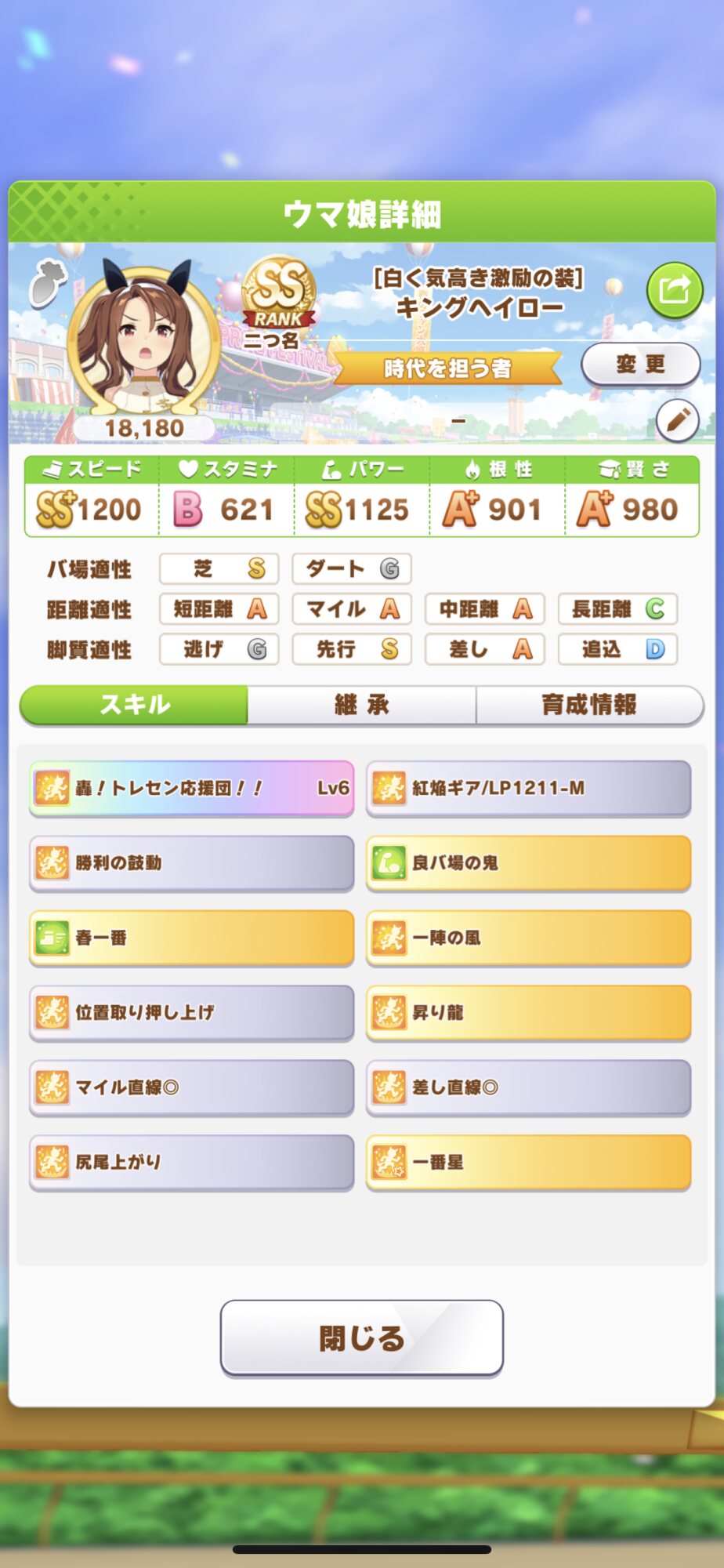Tap the green share icon
The width and height of the screenshot is (724, 1568).
(x=674, y=291)
